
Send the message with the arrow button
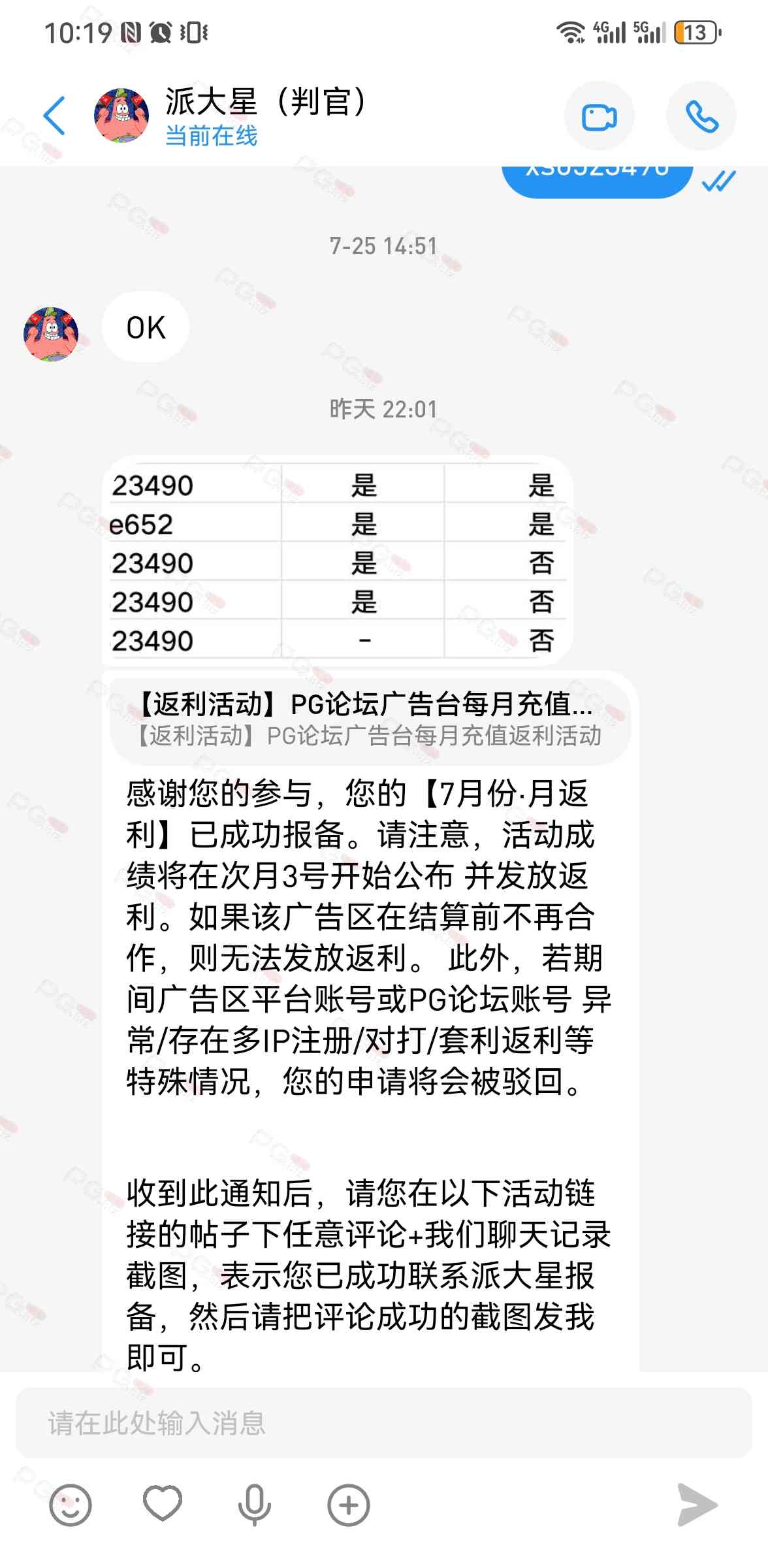[697, 1505]
